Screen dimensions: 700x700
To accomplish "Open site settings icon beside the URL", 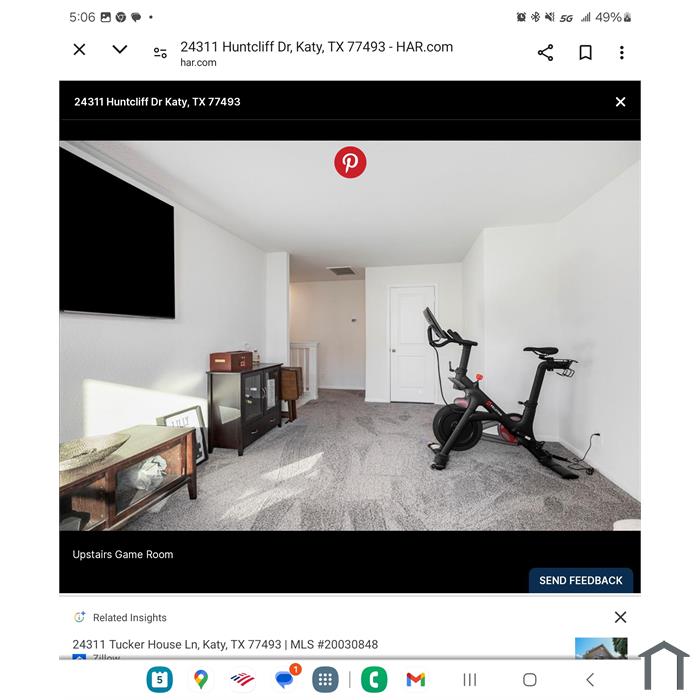I will (160, 53).
